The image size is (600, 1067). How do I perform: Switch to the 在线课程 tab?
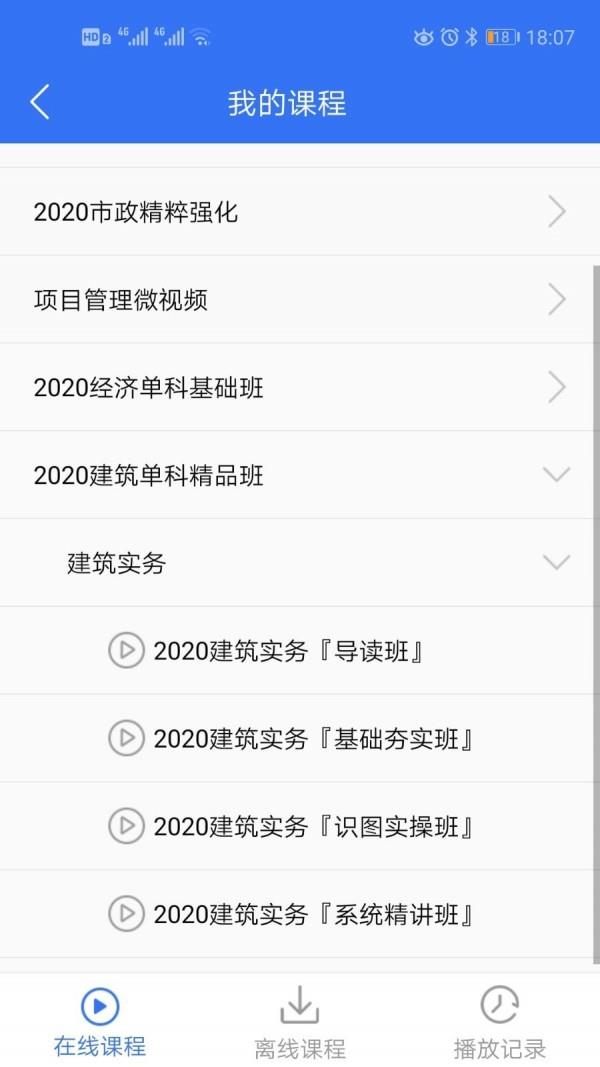click(100, 1022)
